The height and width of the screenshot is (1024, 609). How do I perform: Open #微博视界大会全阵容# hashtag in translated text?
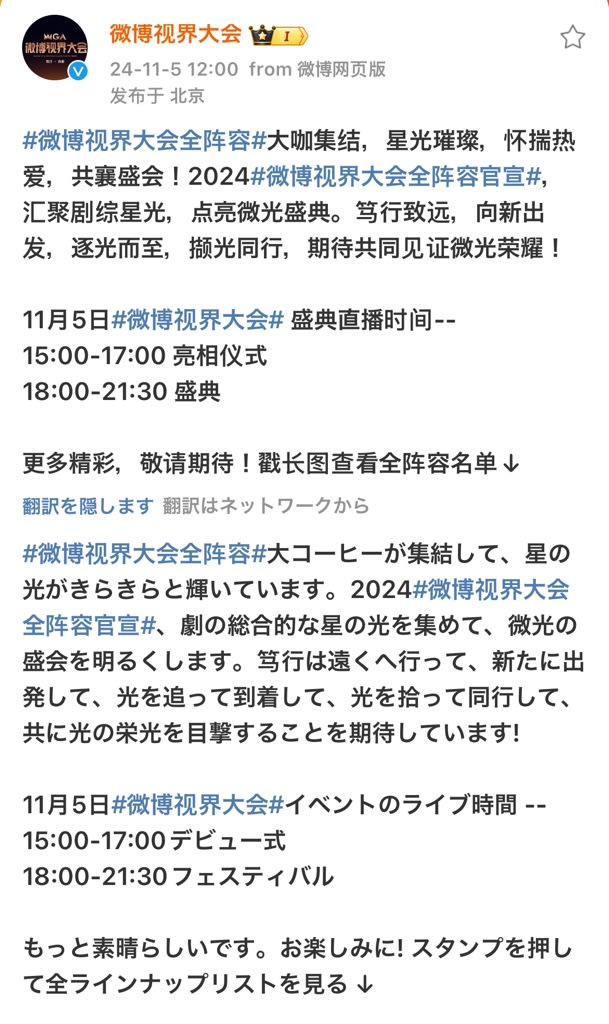[144, 554]
